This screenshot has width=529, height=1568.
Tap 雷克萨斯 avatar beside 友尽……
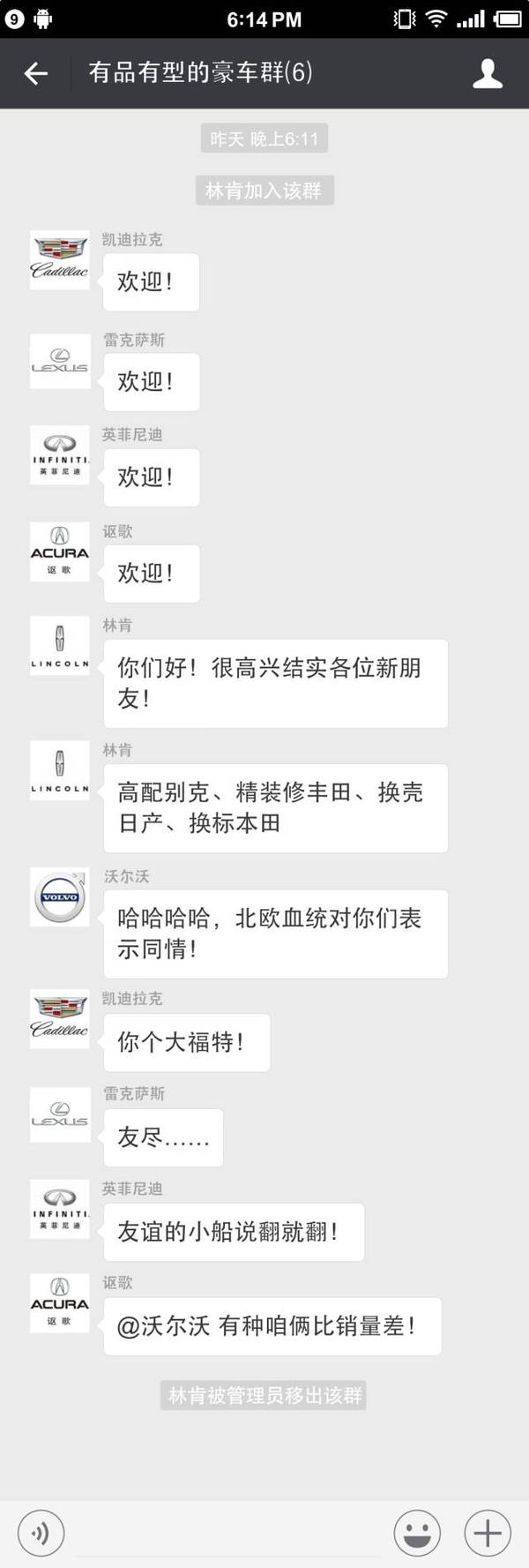60,1114
